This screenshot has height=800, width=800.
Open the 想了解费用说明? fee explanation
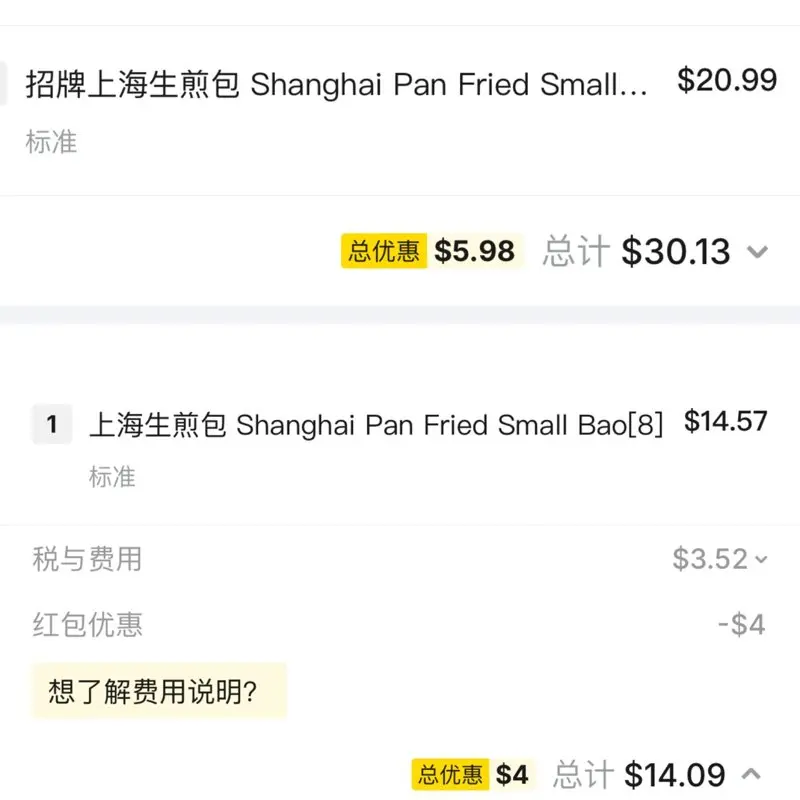pos(159,691)
